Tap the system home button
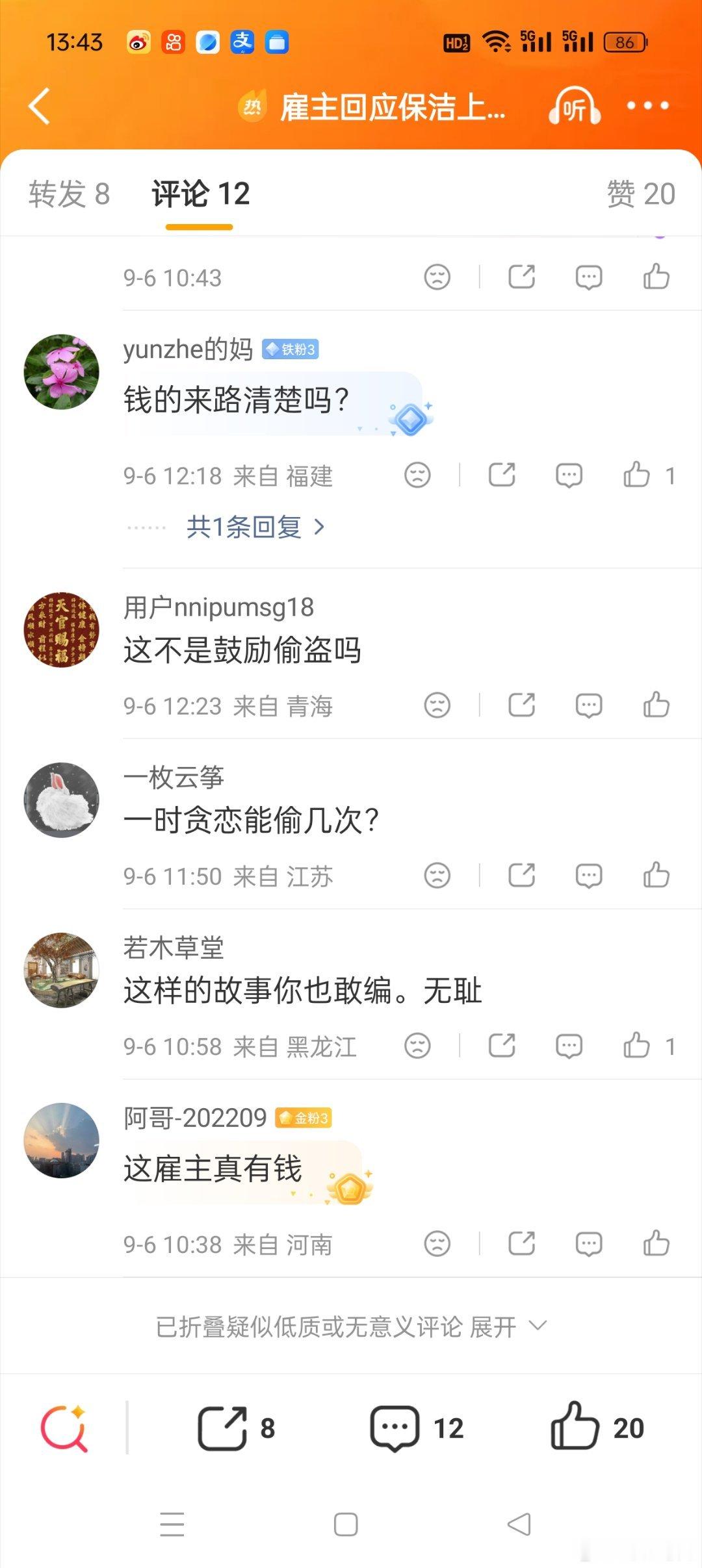The height and width of the screenshot is (1568, 702). [x=346, y=1524]
